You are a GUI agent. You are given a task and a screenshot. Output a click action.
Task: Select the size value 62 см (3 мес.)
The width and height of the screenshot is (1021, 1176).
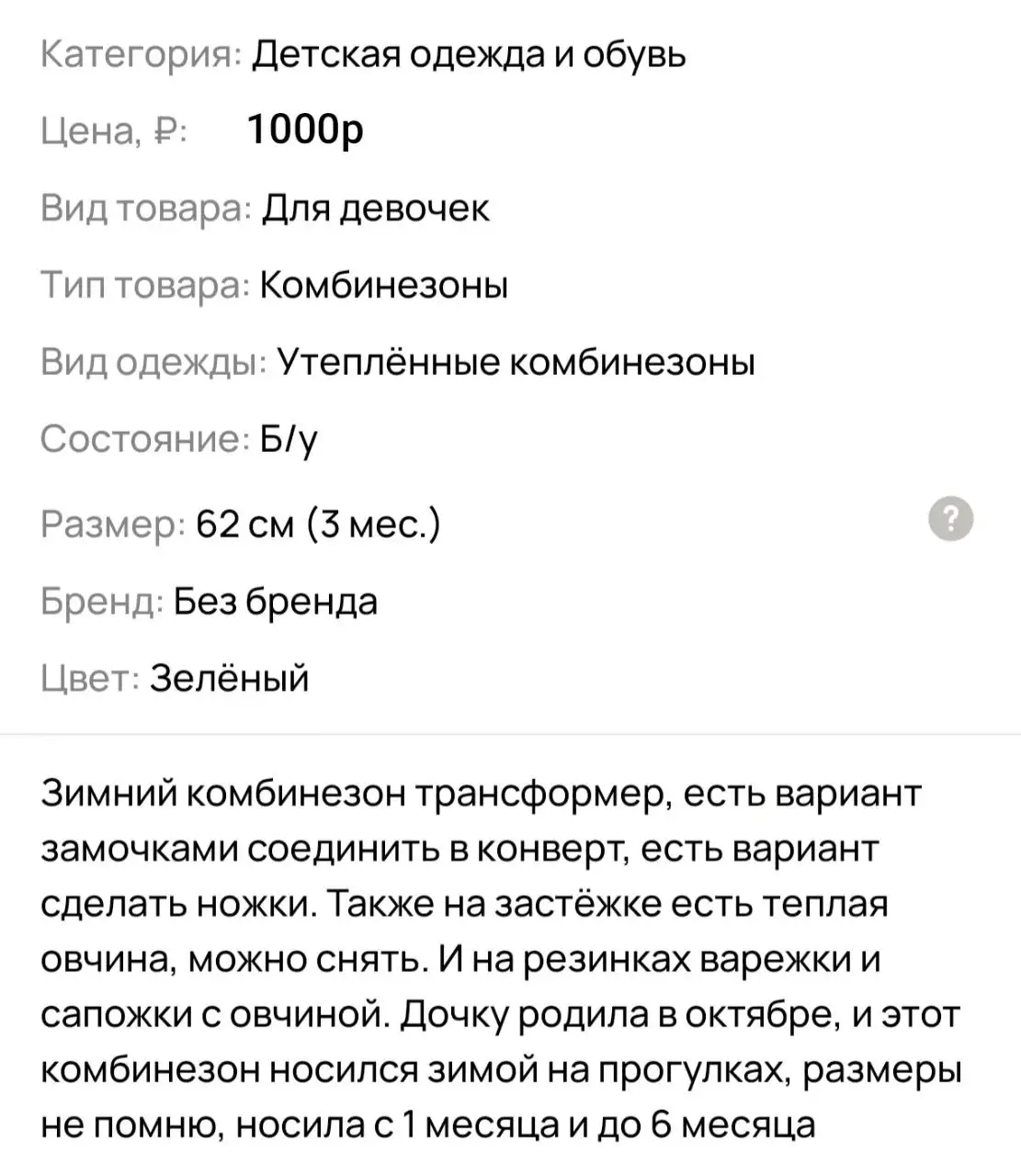pos(319,524)
